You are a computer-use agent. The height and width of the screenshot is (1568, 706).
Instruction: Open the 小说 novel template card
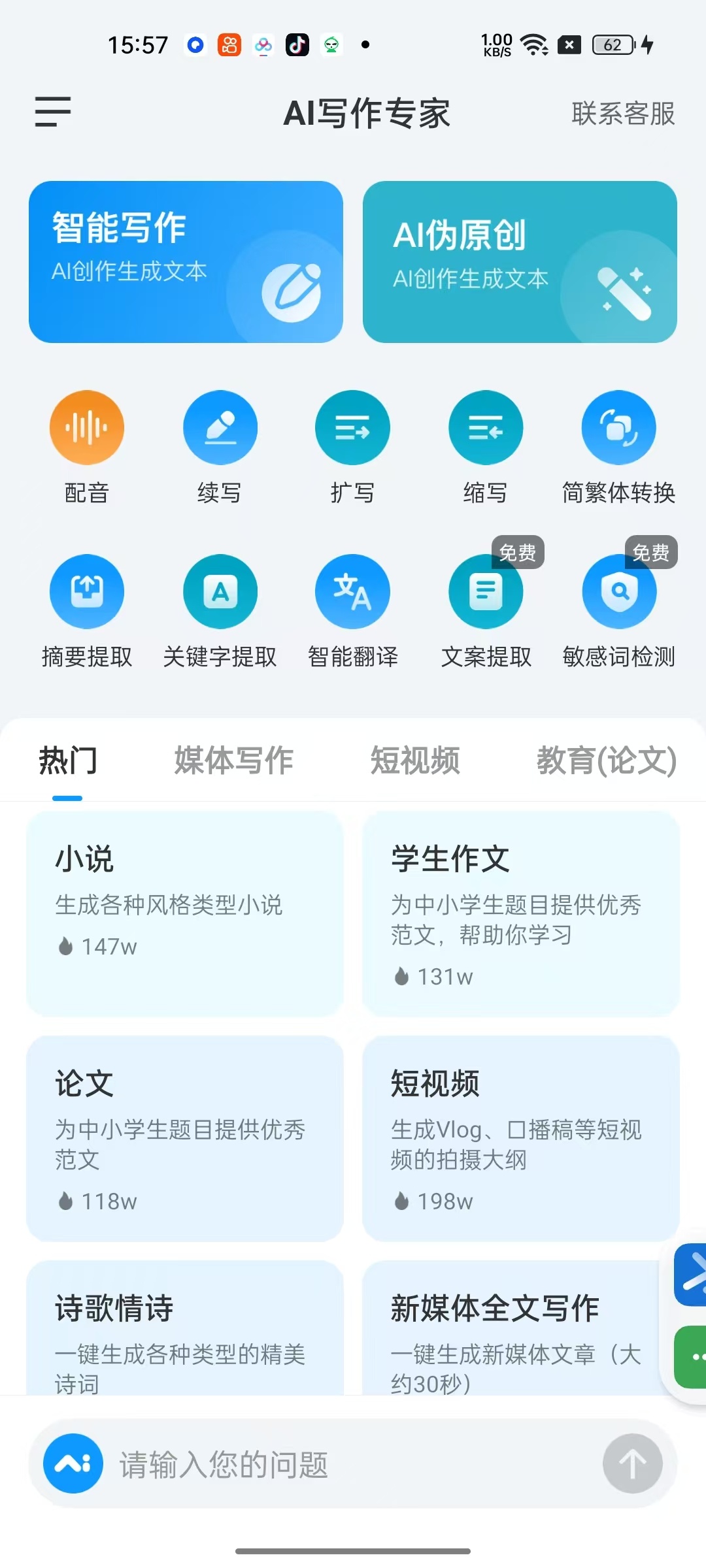[185, 913]
